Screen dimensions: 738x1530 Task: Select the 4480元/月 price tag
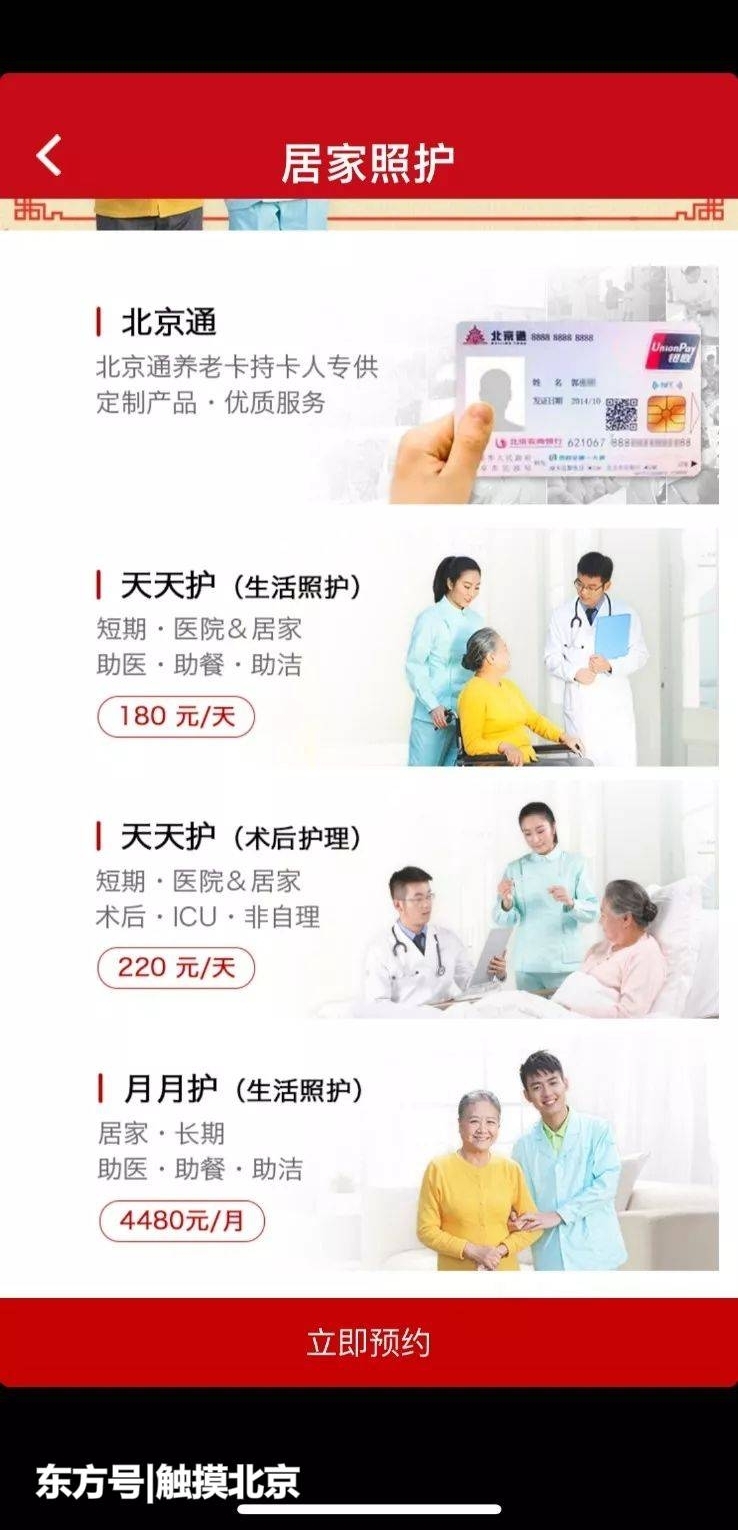coord(180,1220)
